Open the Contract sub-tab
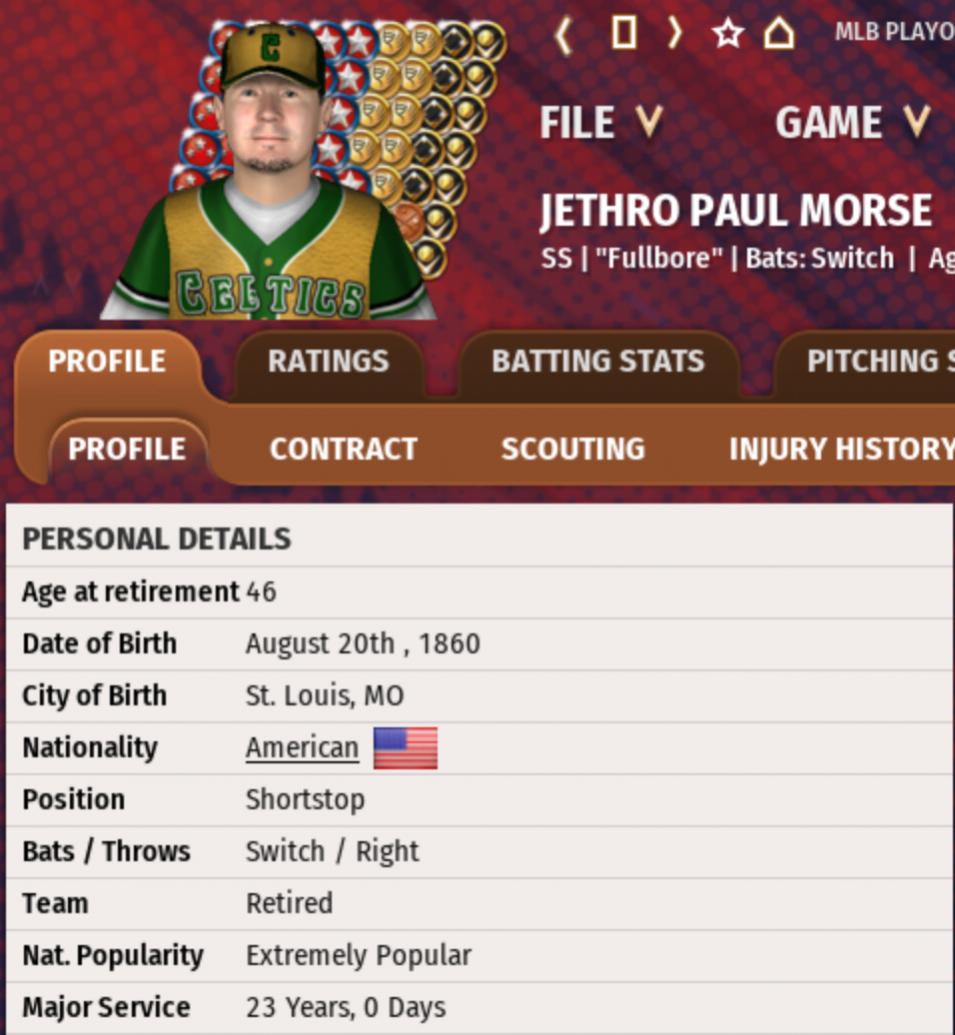 point(343,449)
